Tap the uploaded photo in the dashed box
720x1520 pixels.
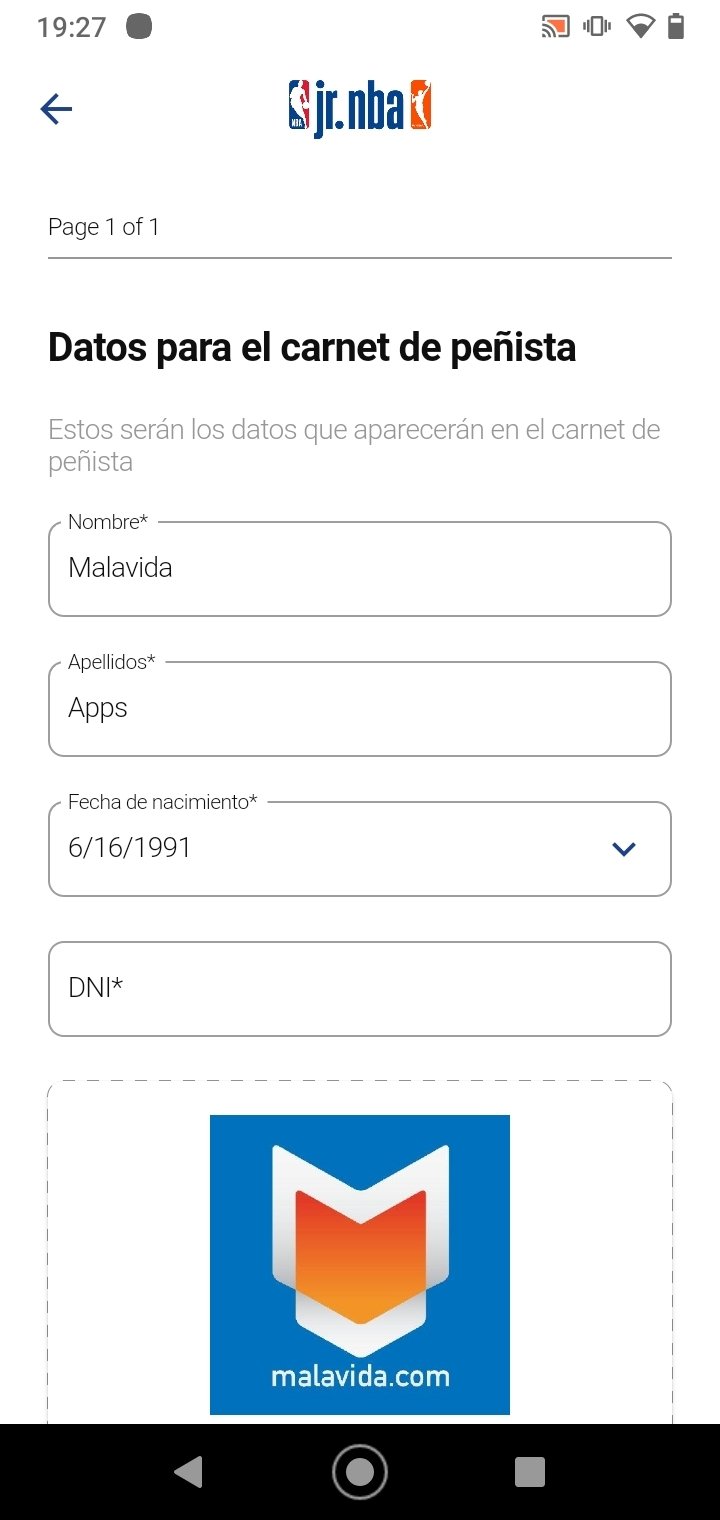tap(360, 1264)
